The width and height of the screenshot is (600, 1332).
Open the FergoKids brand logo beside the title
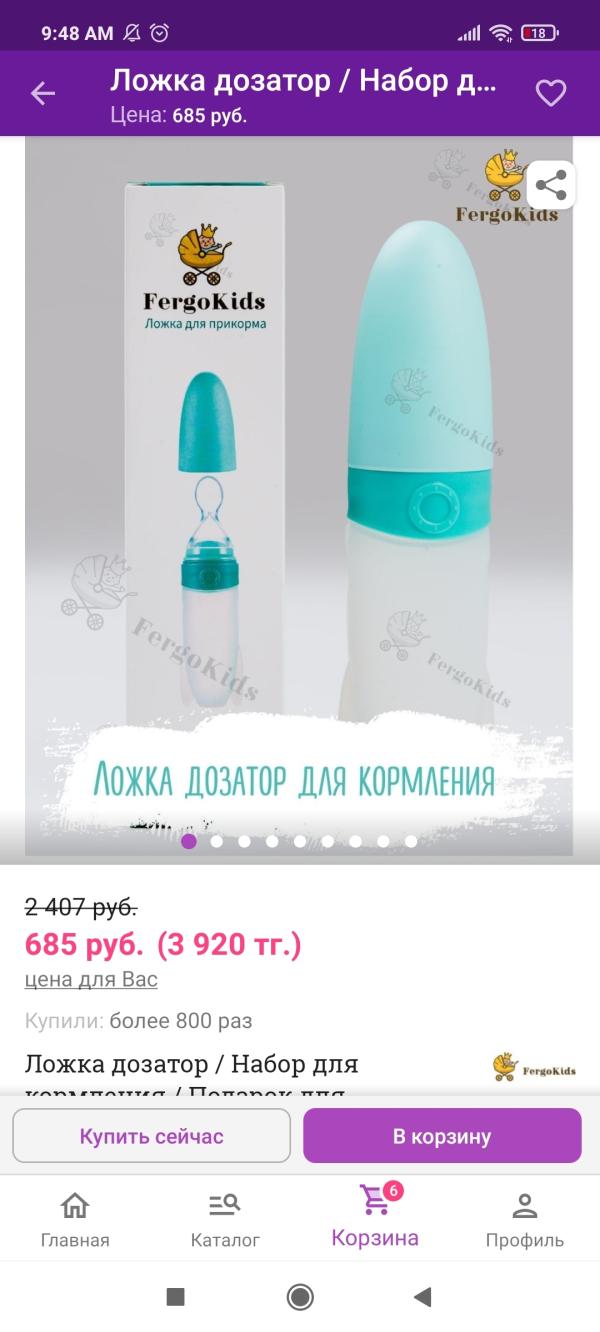(535, 1067)
